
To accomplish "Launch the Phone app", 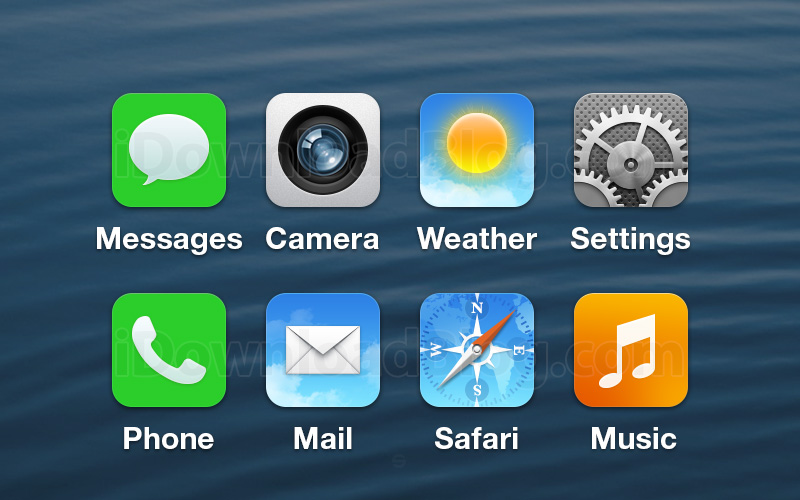I will [x=169, y=350].
